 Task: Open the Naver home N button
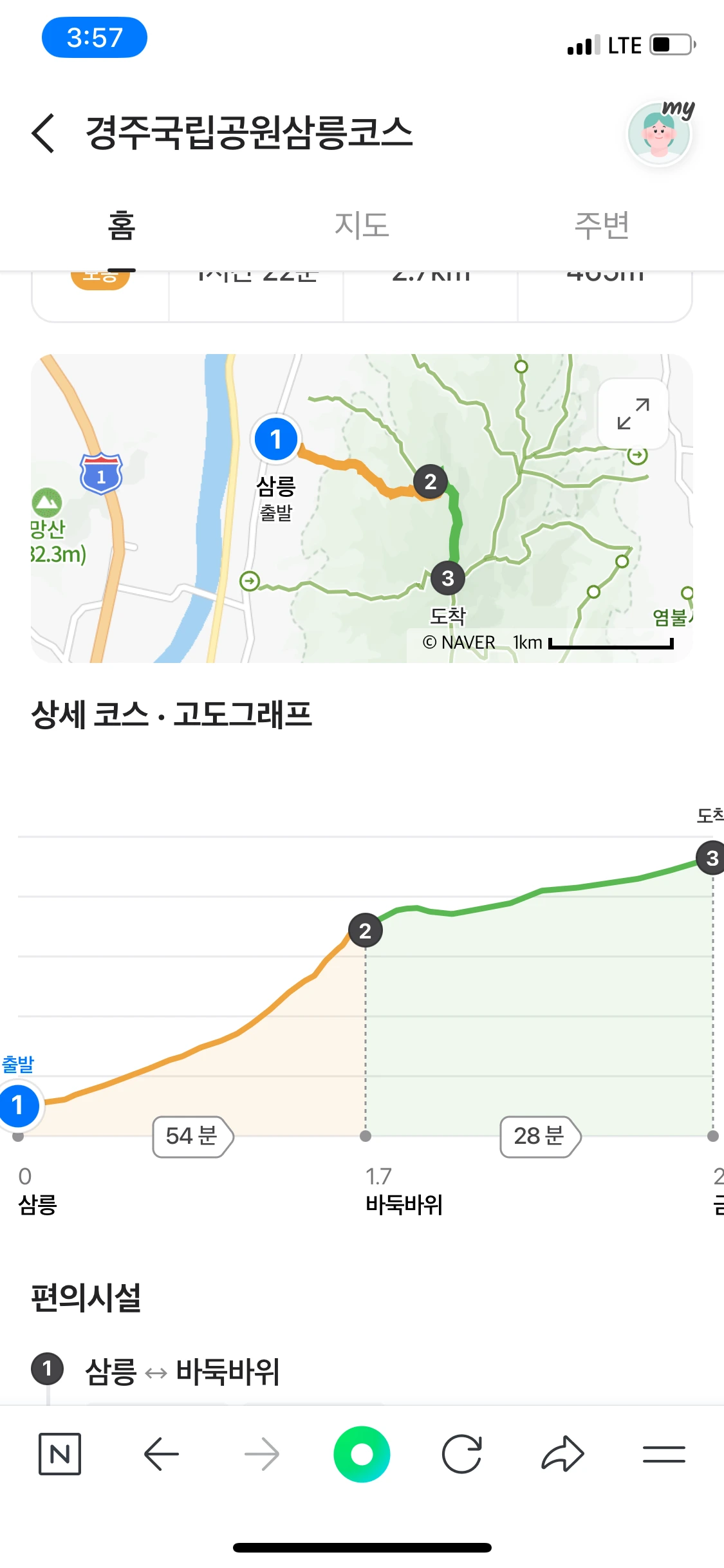[60, 1453]
